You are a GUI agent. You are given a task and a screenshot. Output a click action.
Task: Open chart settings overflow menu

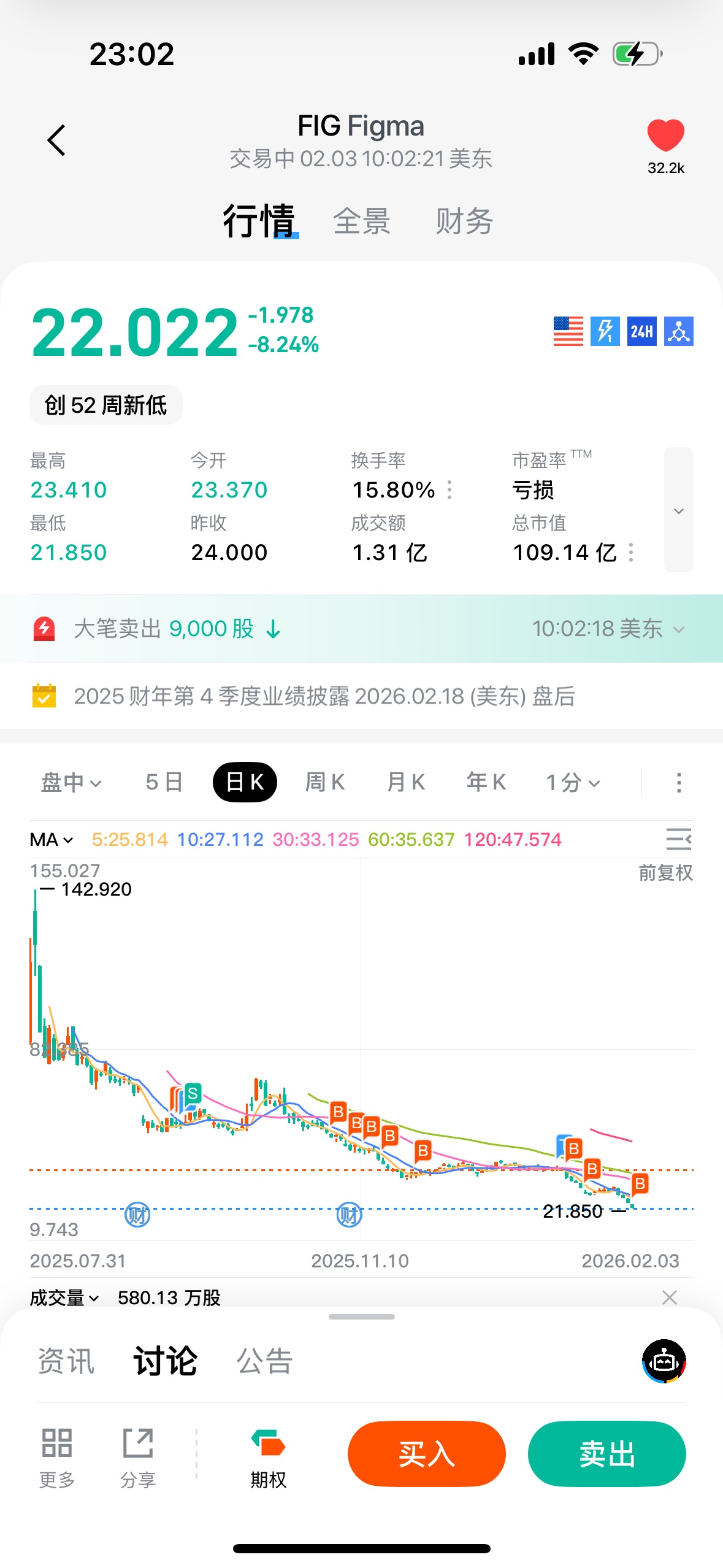(x=678, y=783)
